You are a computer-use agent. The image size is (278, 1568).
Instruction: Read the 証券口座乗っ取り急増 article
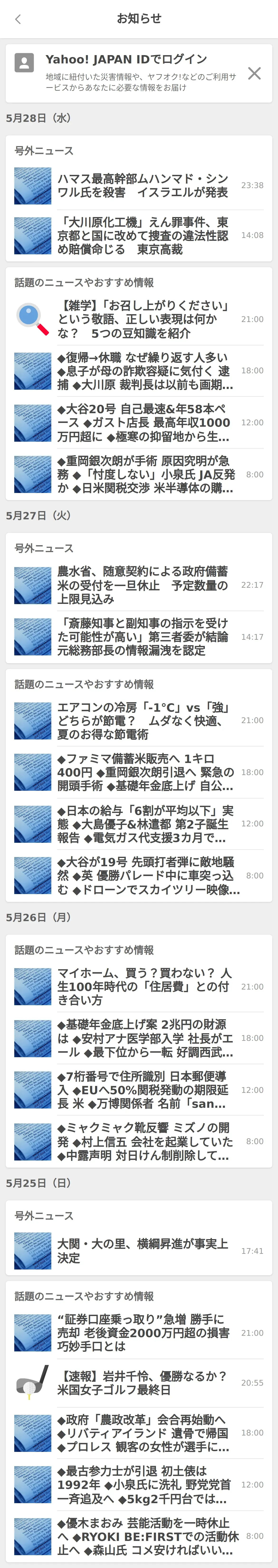(143, 1332)
